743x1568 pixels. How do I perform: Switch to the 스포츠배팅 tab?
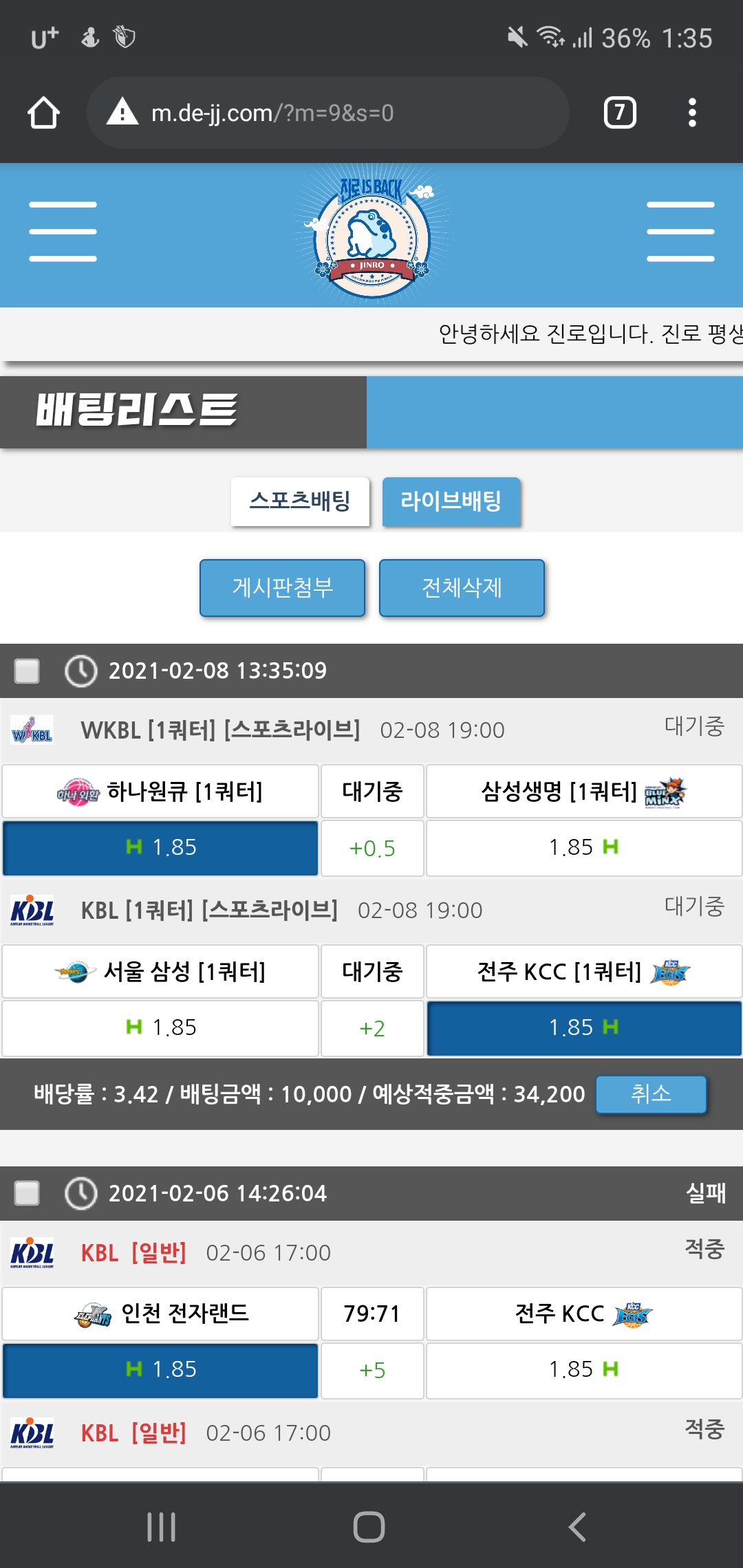pos(300,501)
